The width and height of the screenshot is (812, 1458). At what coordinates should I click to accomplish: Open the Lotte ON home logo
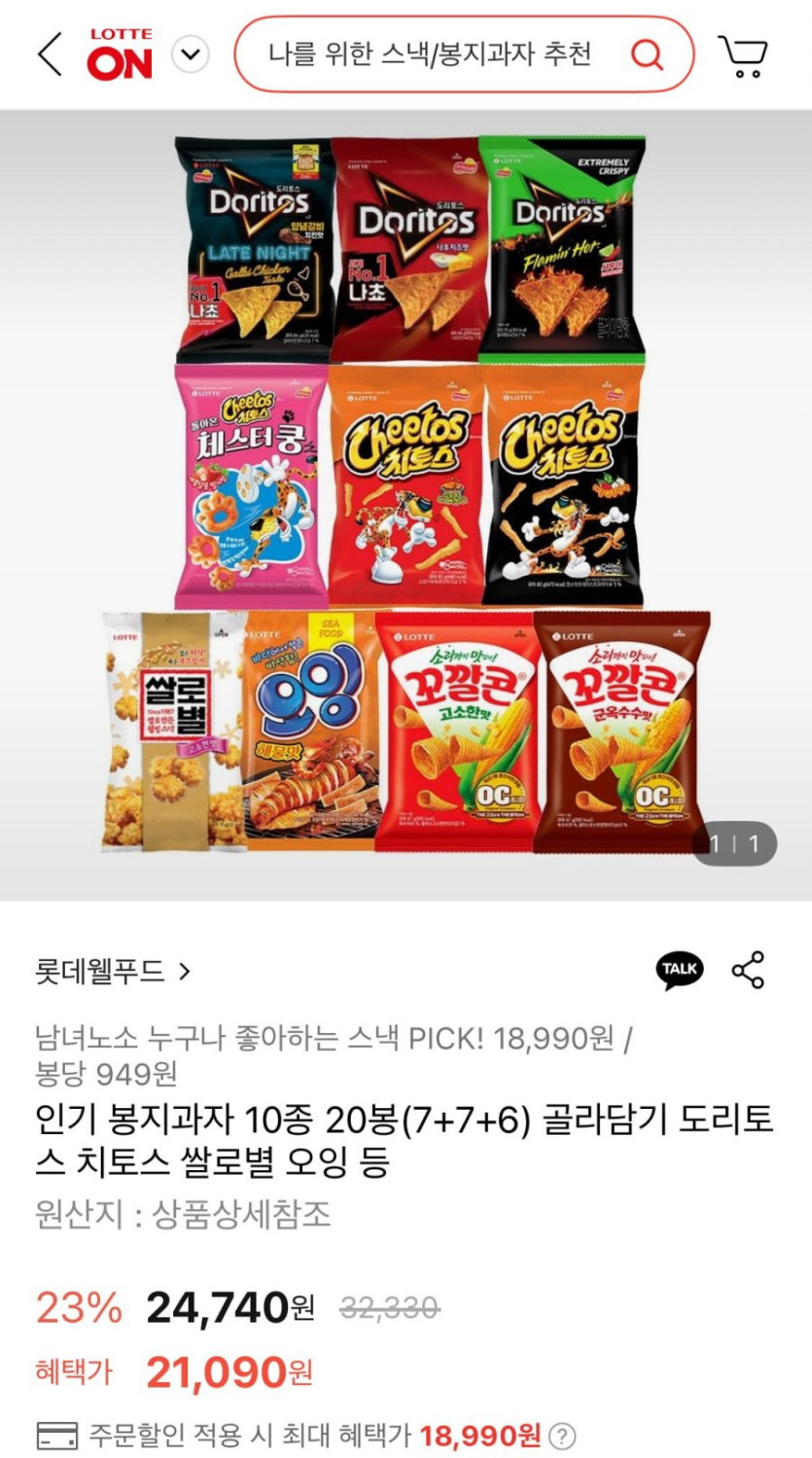[120, 54]
